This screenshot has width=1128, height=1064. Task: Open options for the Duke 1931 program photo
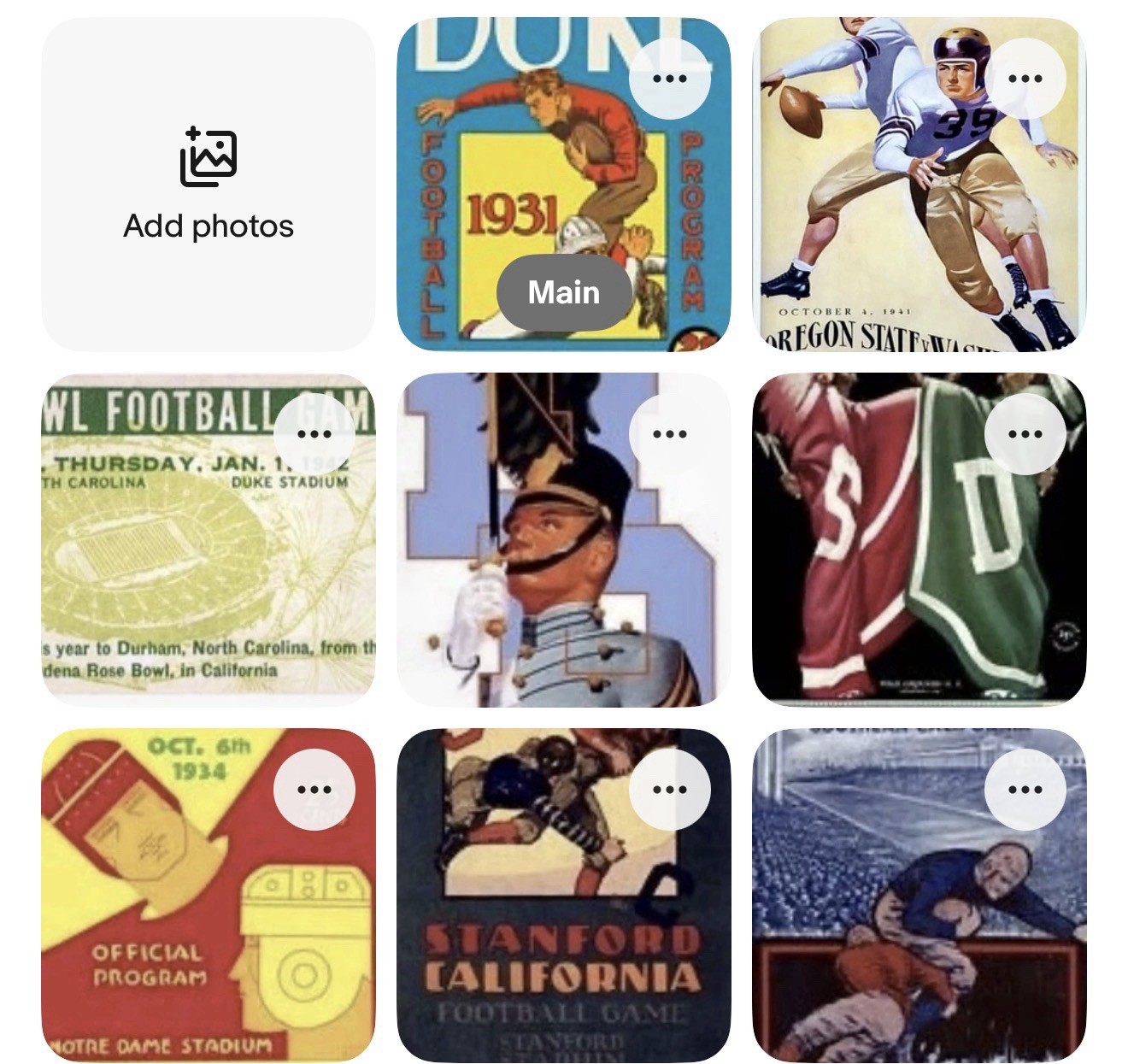(669, 79)
